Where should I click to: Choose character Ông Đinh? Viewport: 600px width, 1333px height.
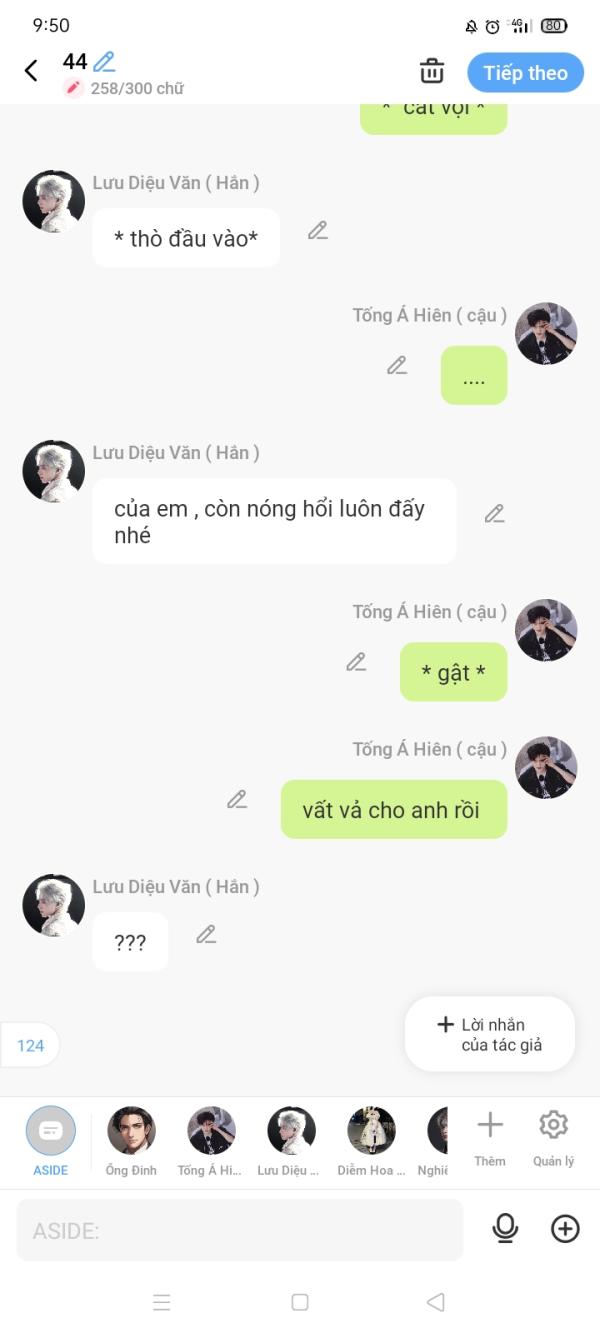tap(131, 1141)
